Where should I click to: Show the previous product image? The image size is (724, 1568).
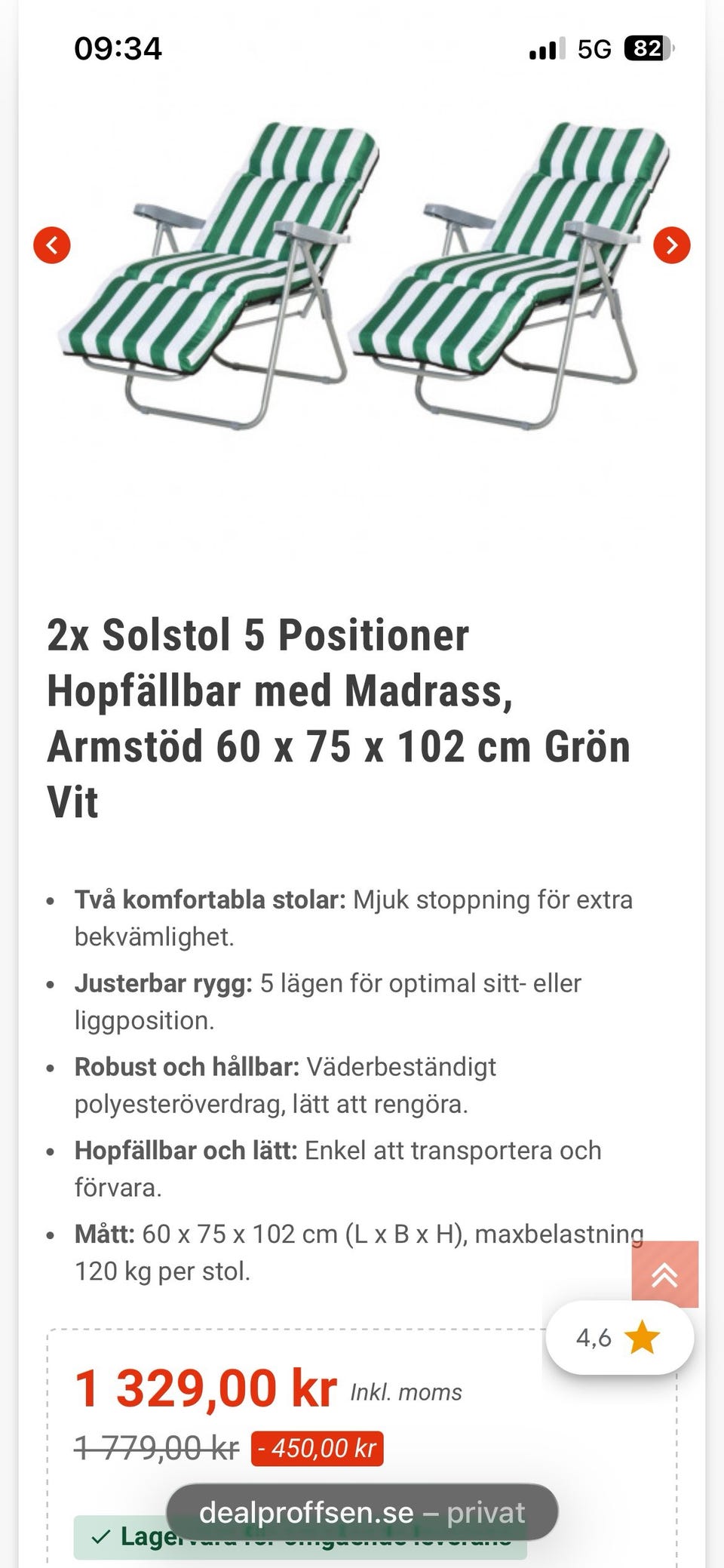coord(53,246)
